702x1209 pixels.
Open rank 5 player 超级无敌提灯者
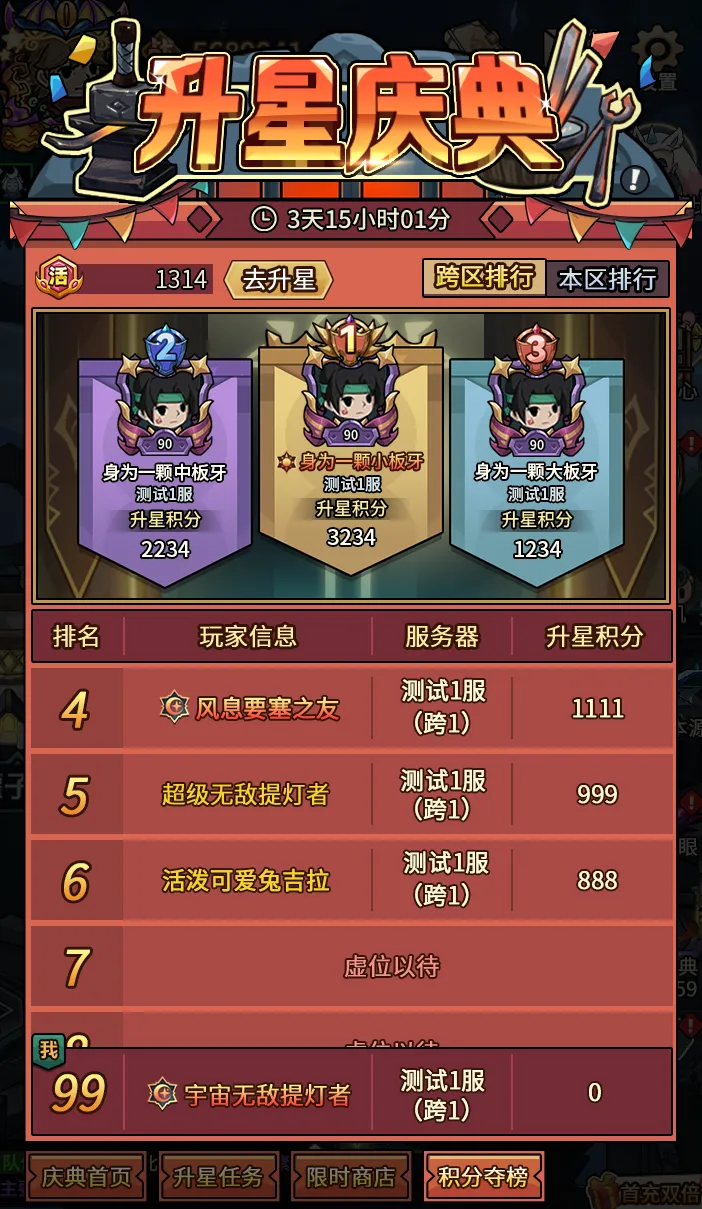246,795
